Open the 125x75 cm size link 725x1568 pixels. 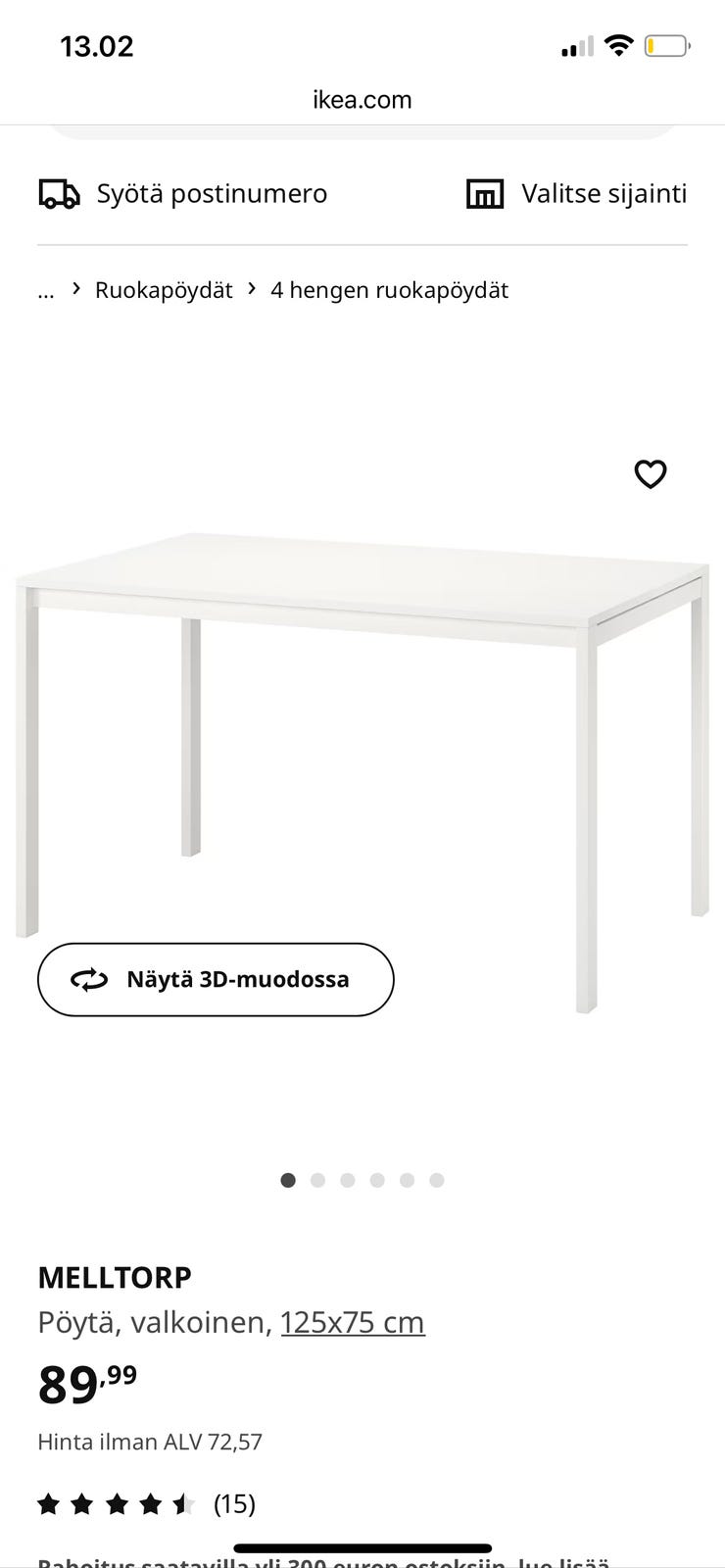353,1323
